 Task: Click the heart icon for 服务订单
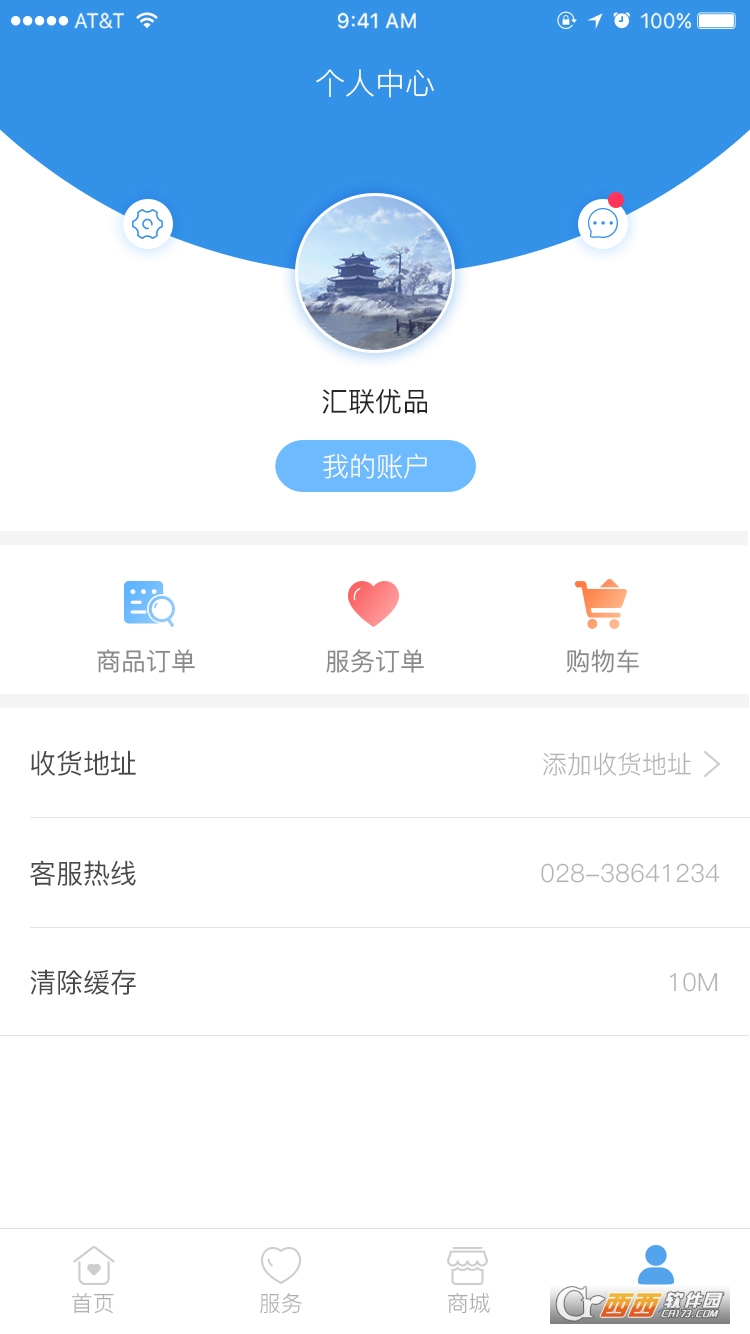pos(375,602)
